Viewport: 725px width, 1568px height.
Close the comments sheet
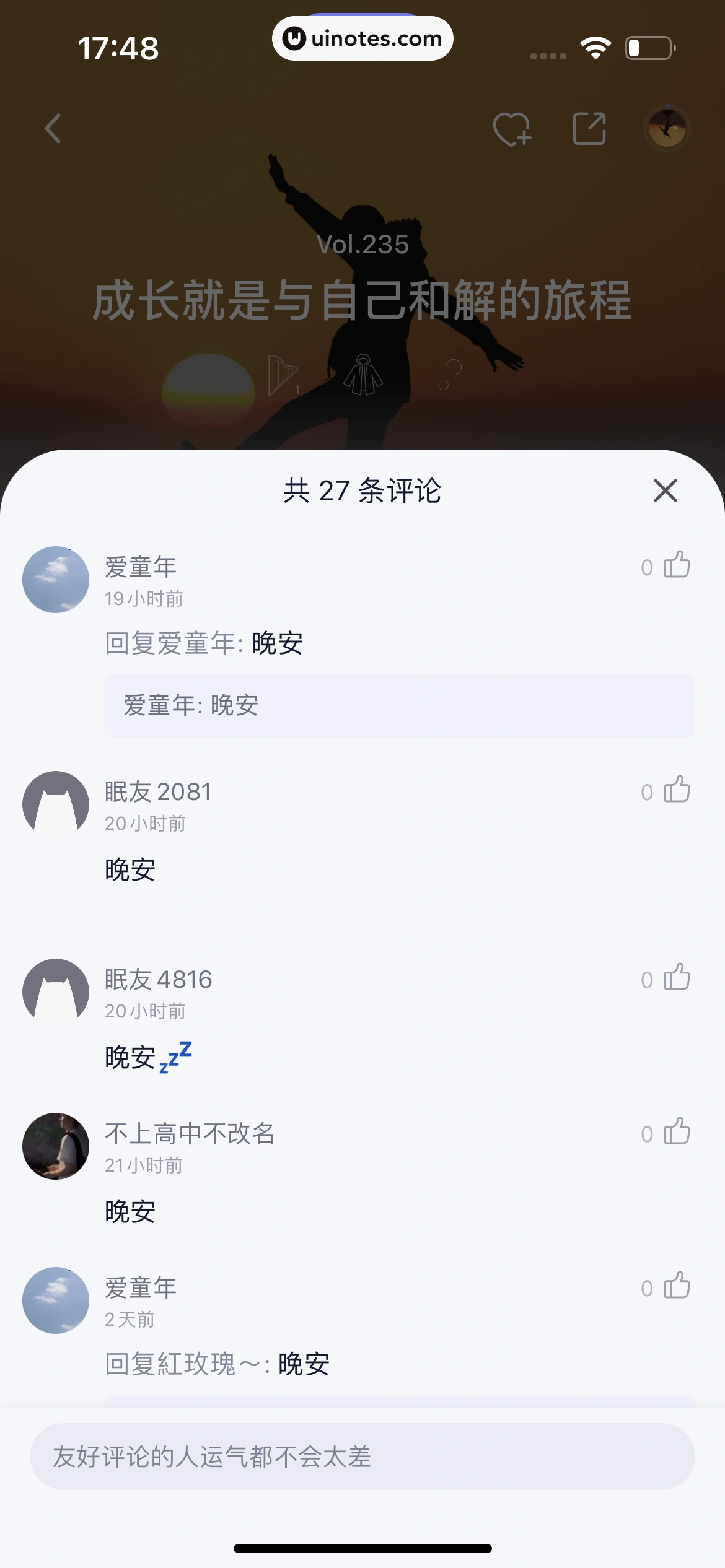pyautogui.click(x=665, y=491)
